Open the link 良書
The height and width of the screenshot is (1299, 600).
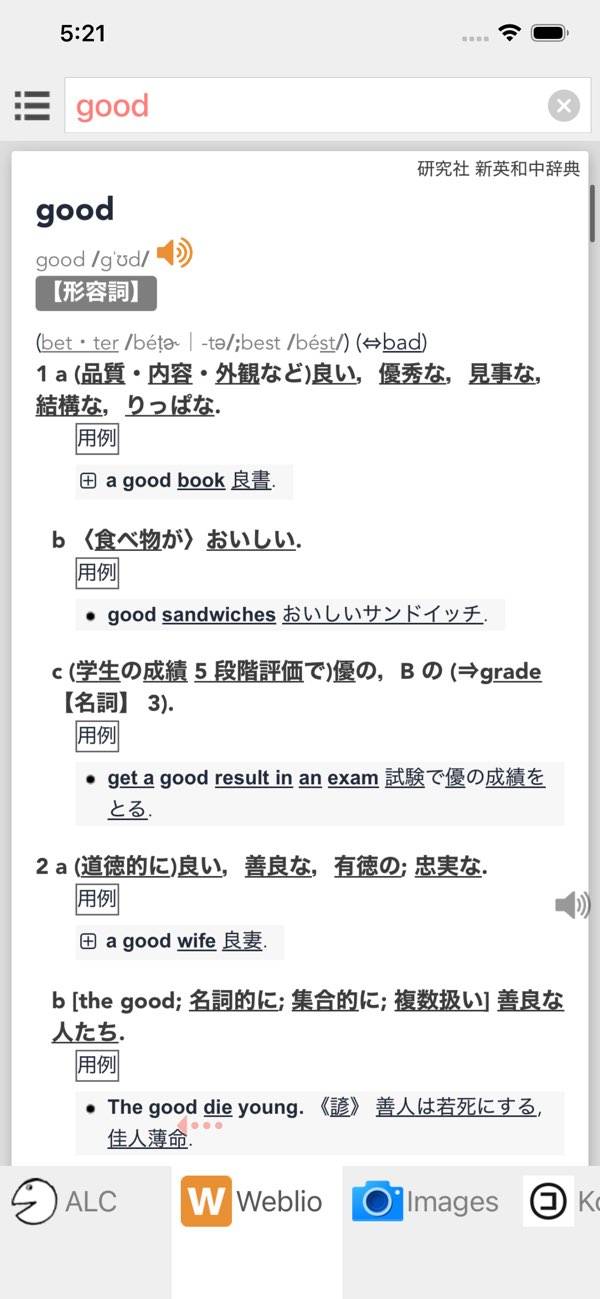250,481
